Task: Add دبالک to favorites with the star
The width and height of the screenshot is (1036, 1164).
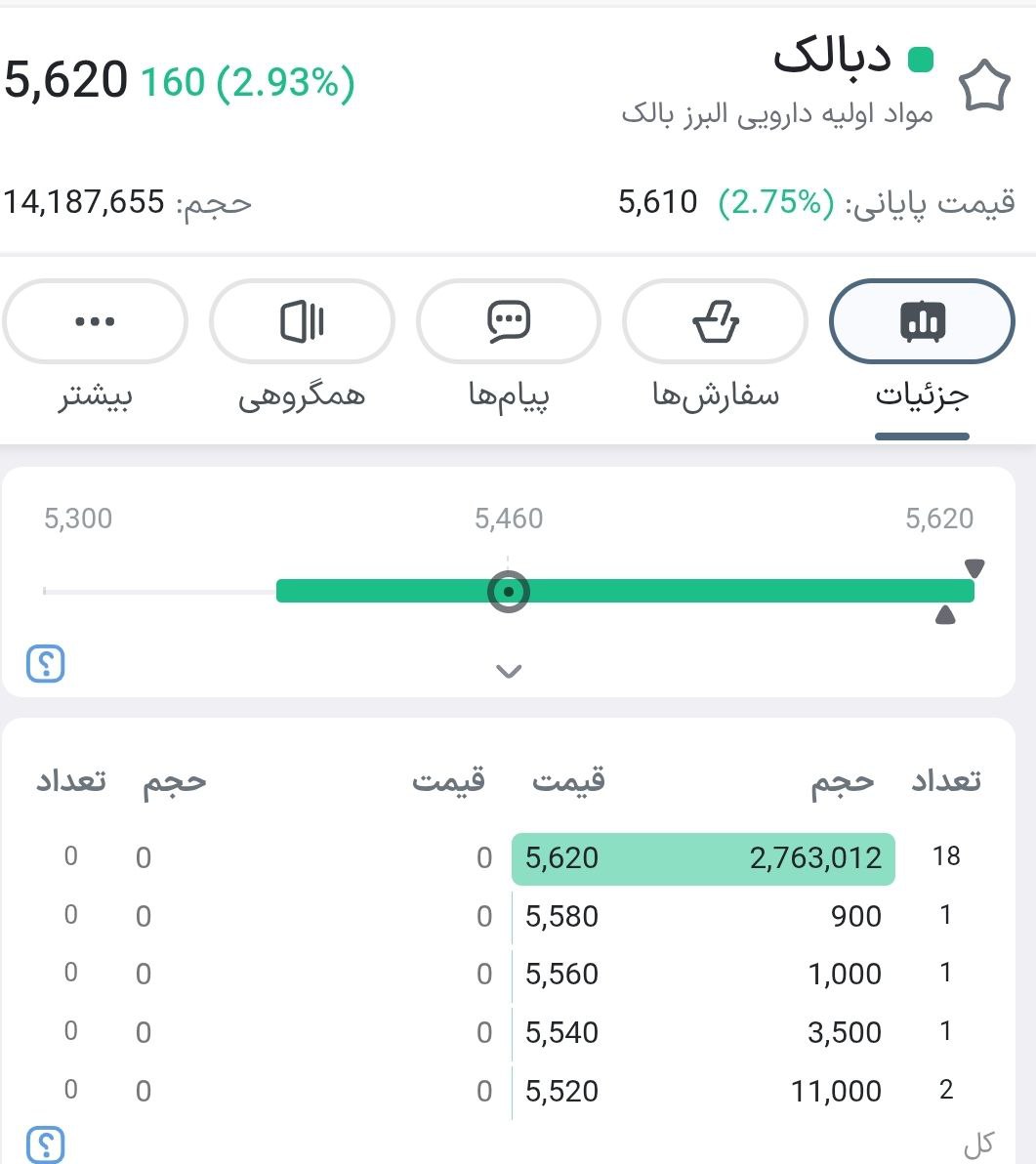Action: point(982,86)
